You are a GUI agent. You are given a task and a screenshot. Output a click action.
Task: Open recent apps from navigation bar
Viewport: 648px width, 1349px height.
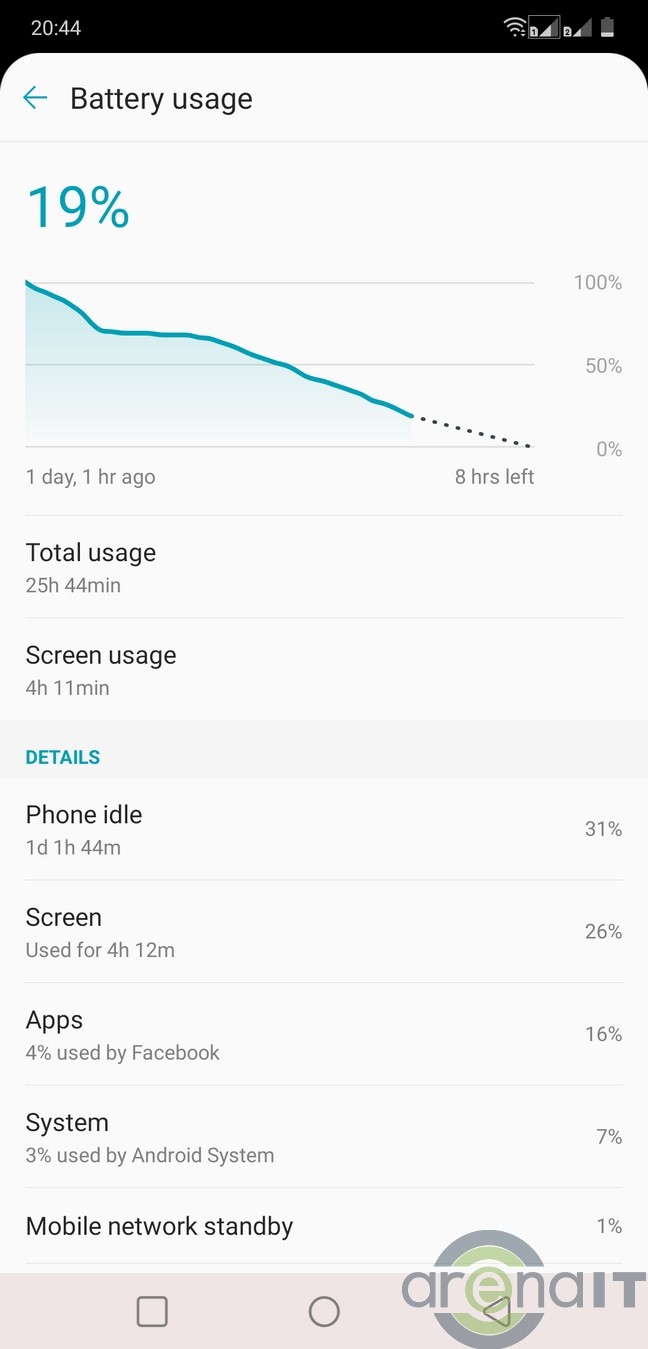tap(152, 1311)
